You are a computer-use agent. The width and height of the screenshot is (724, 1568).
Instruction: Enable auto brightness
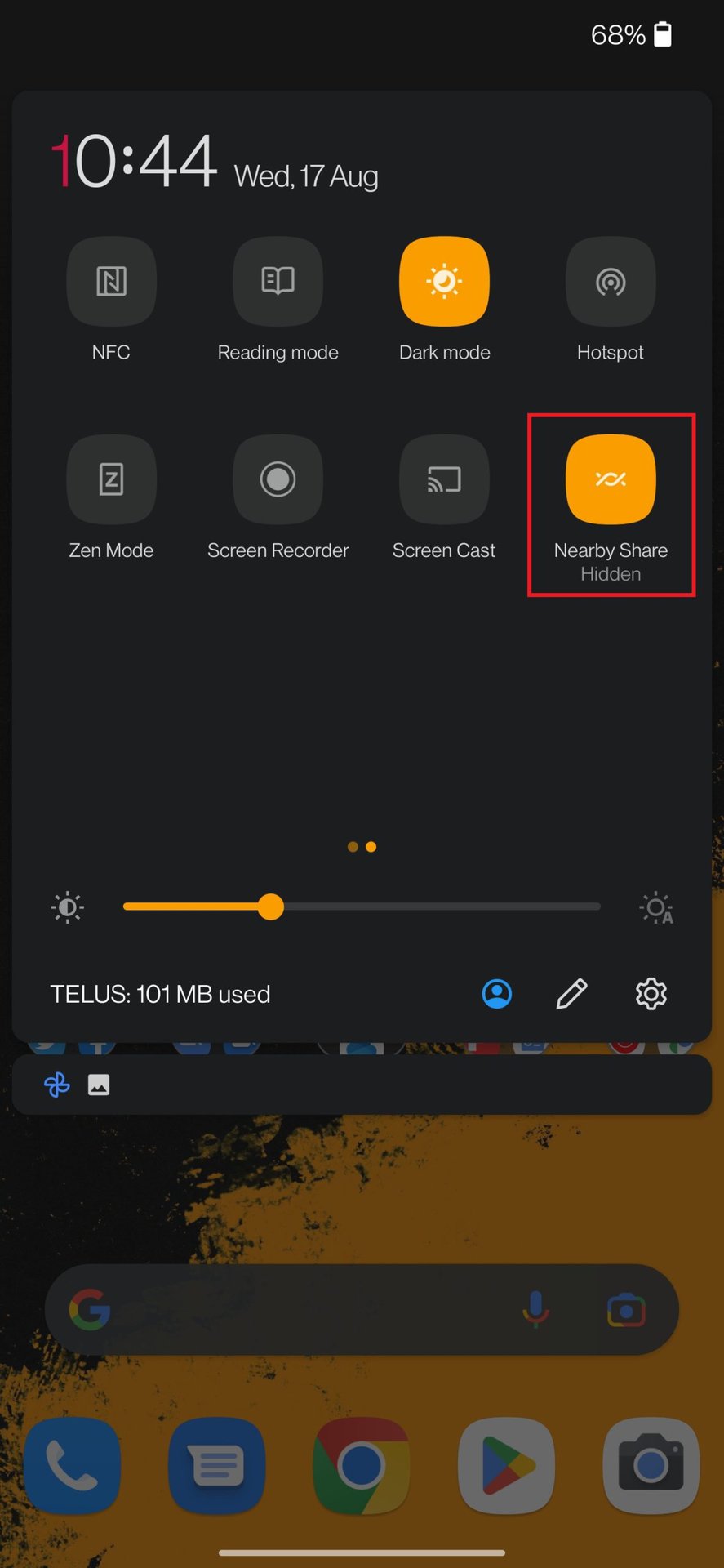click(x=656, y=908)
